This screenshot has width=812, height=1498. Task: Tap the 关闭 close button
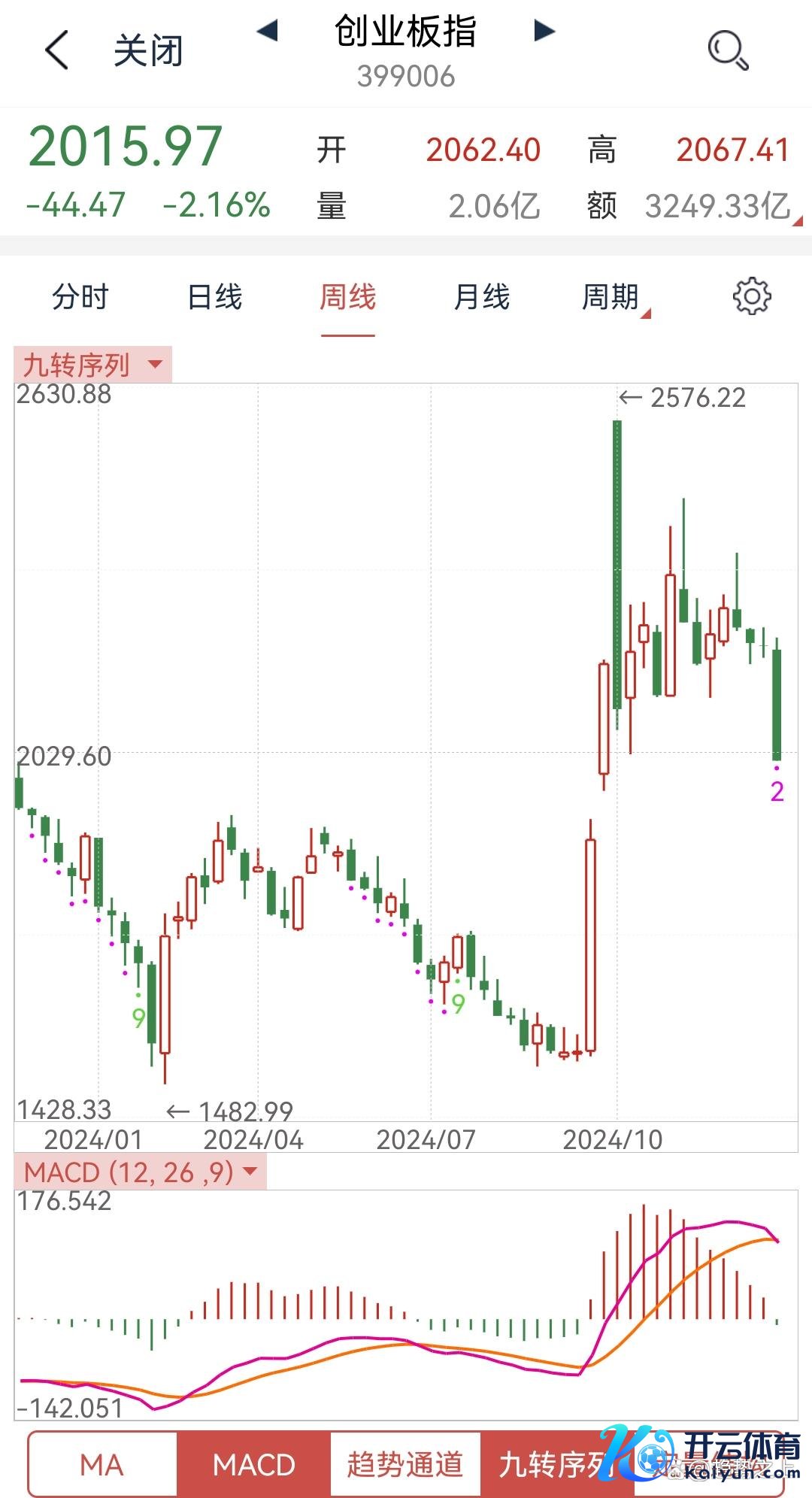coord(148,51)
